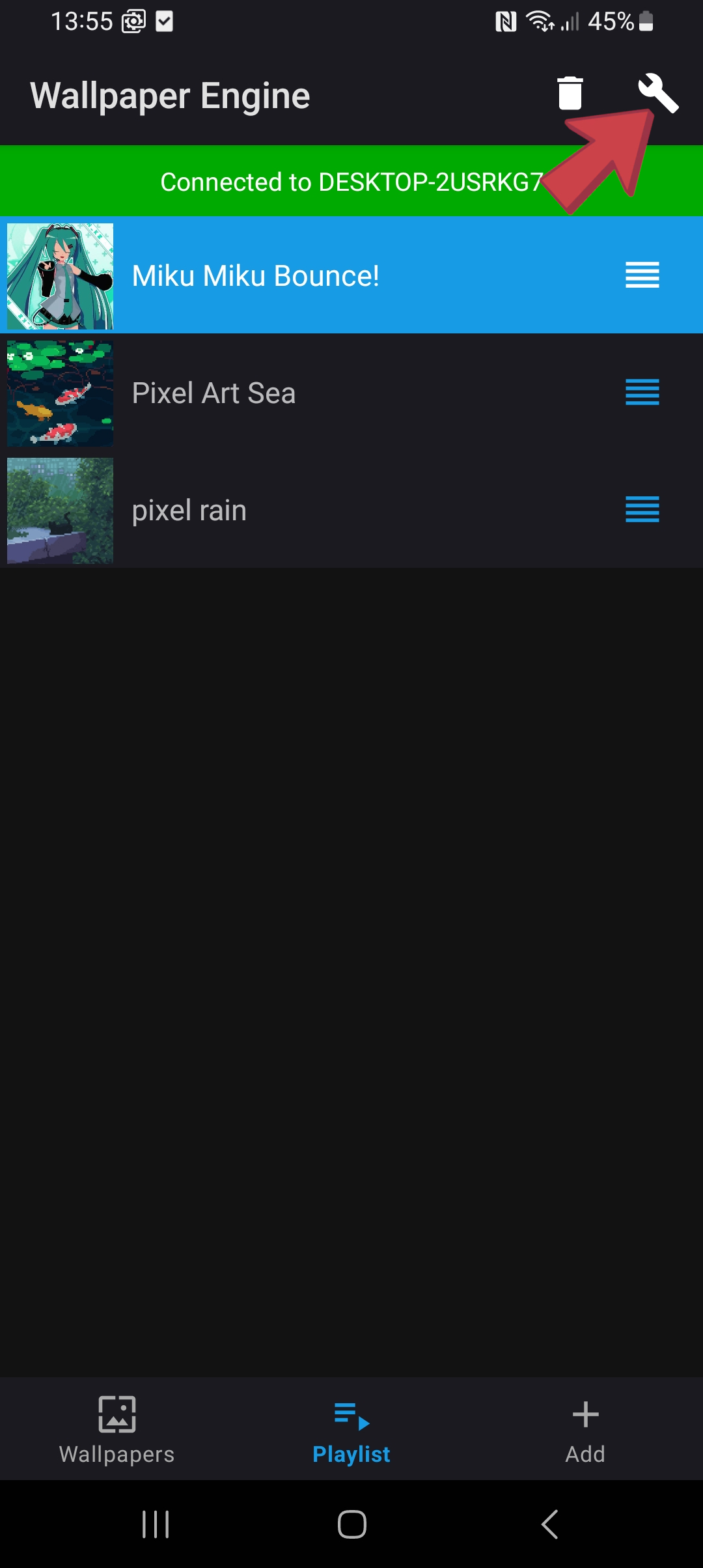Viewport: 703px width, 1568px height.
Task: Open the Pixel Art Sea wallpaper
Action: 214,393
